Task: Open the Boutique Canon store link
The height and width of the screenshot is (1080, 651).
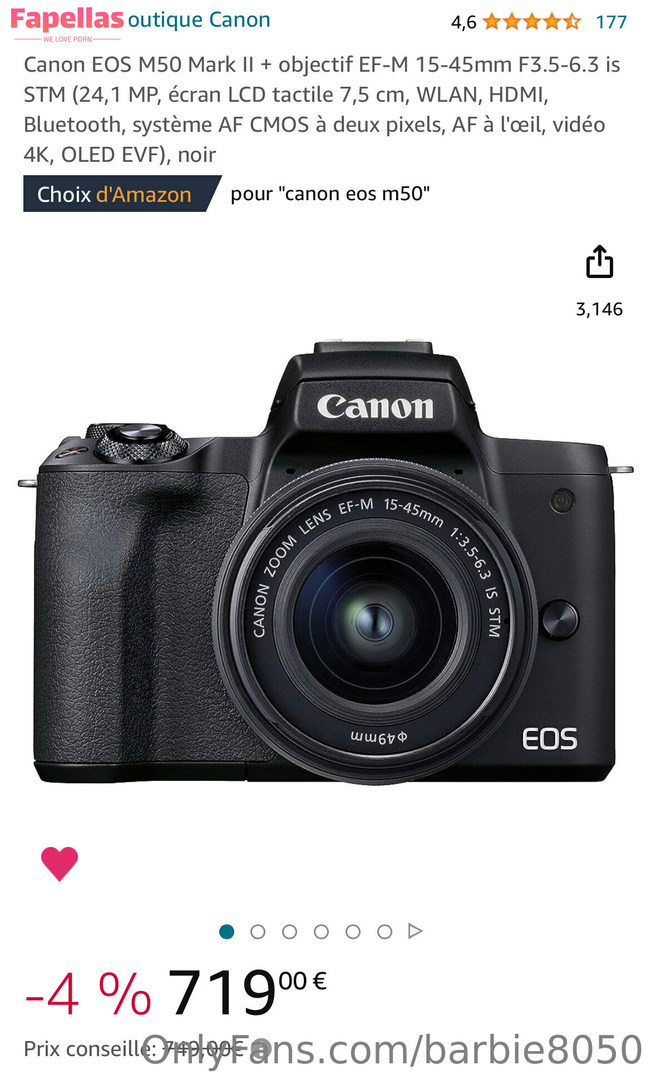Action: click(x=199, y=20)
